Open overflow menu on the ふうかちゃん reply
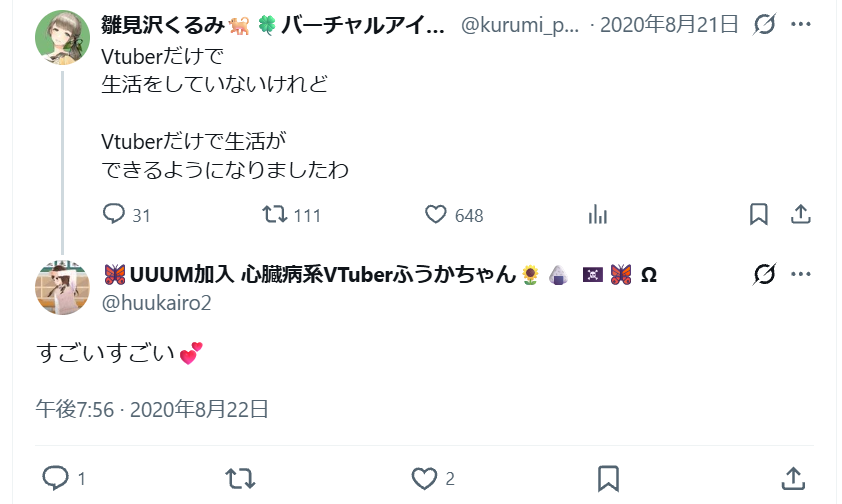 point(801,274)
